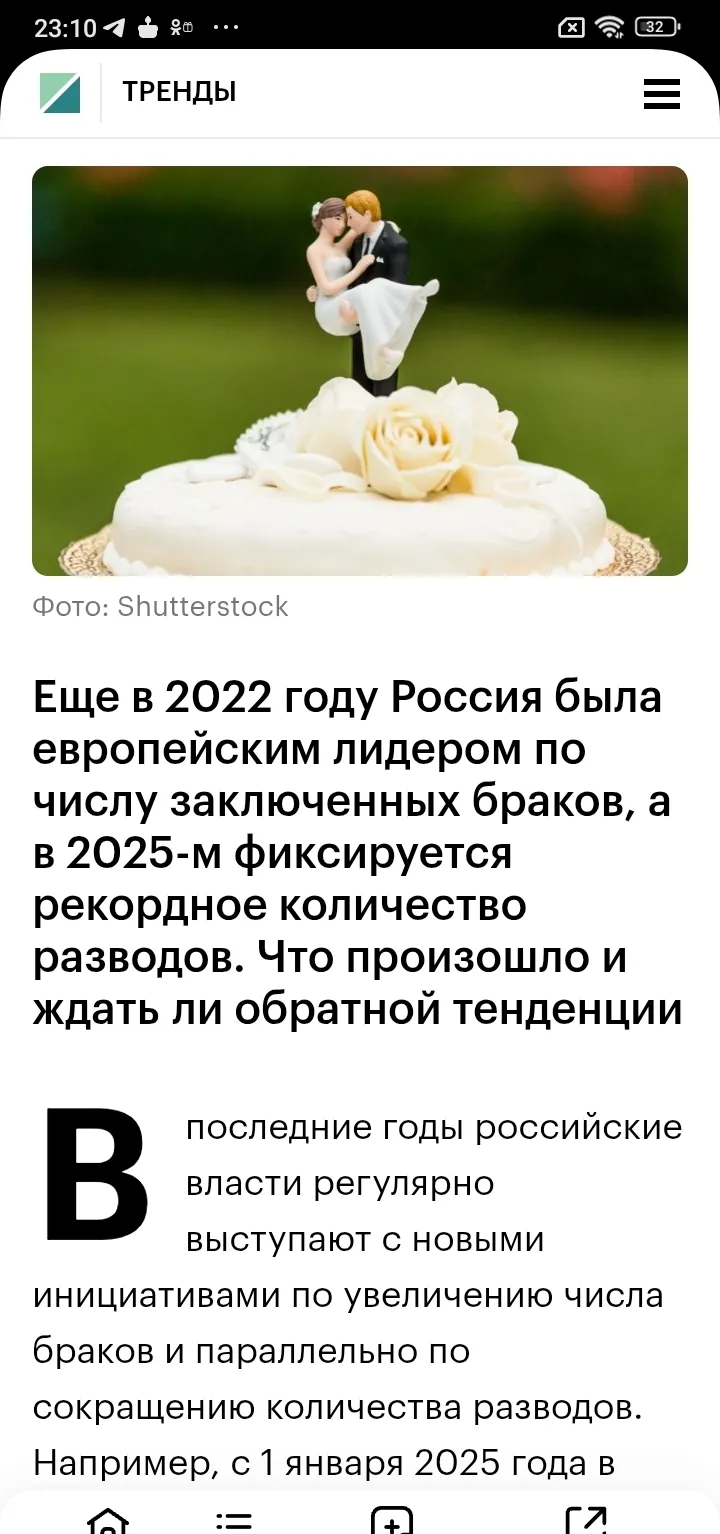This screenshot has width=720, height=1534.
Task: Open the list icon in bottom bar
Action: point(233,1522)
